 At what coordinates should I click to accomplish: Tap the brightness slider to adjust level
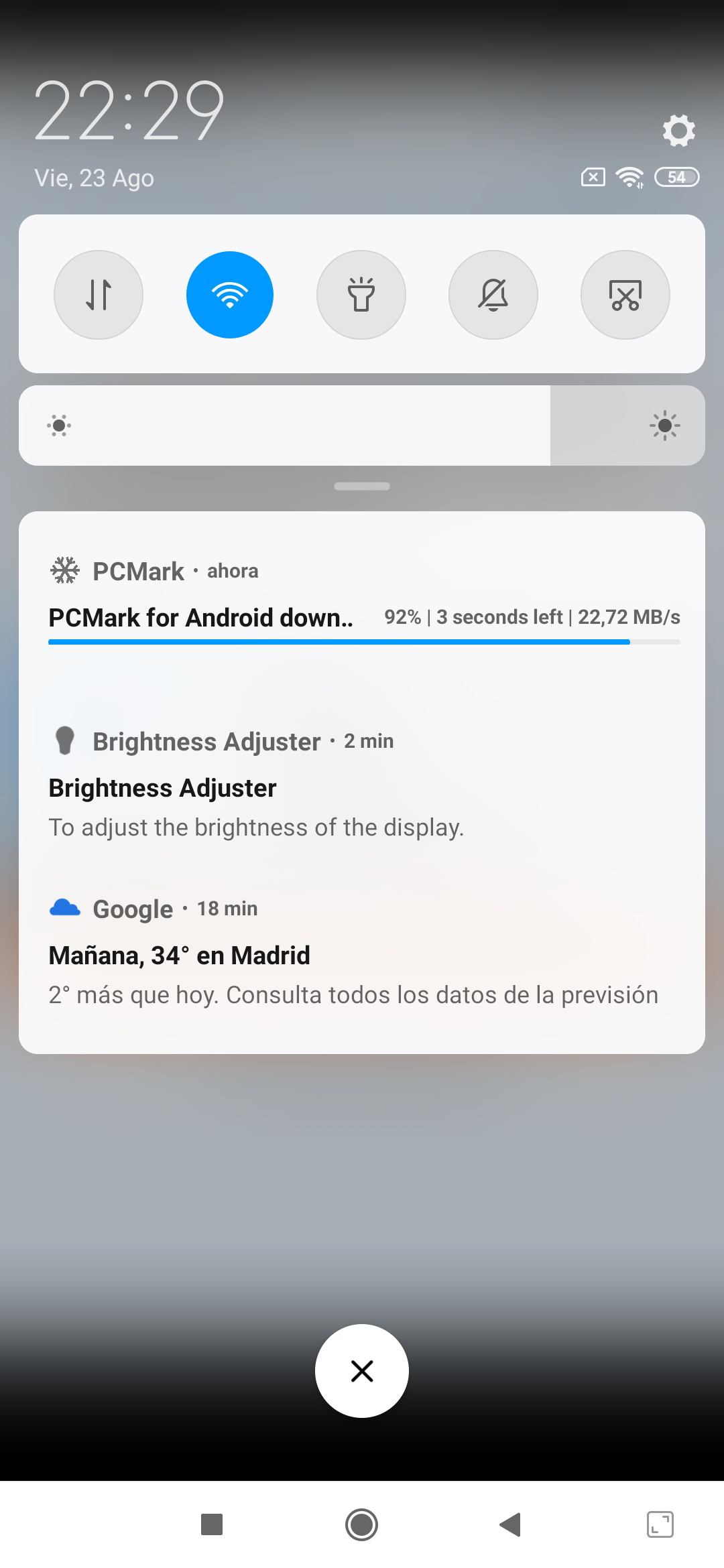[362, 426]
